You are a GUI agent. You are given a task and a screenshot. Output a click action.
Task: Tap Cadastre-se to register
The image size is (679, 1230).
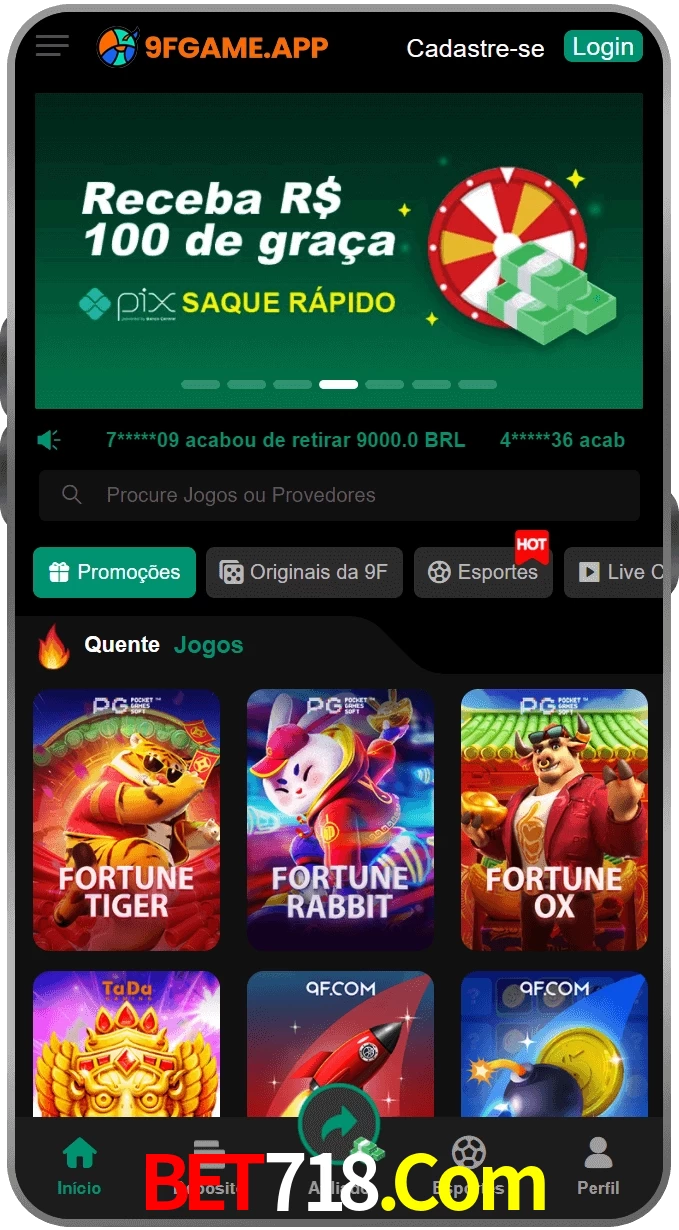[x=475, y=48]
